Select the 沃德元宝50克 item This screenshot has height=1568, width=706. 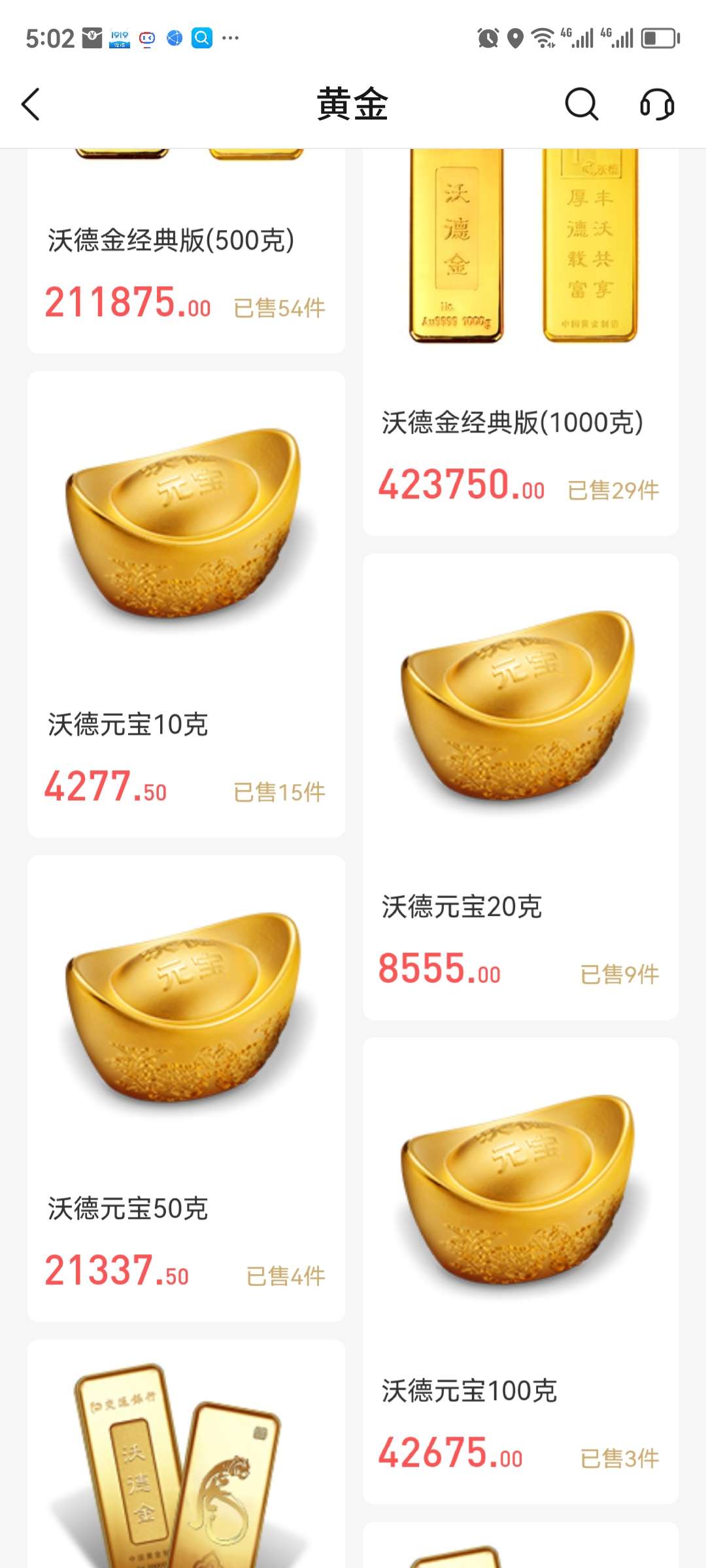186,1088
